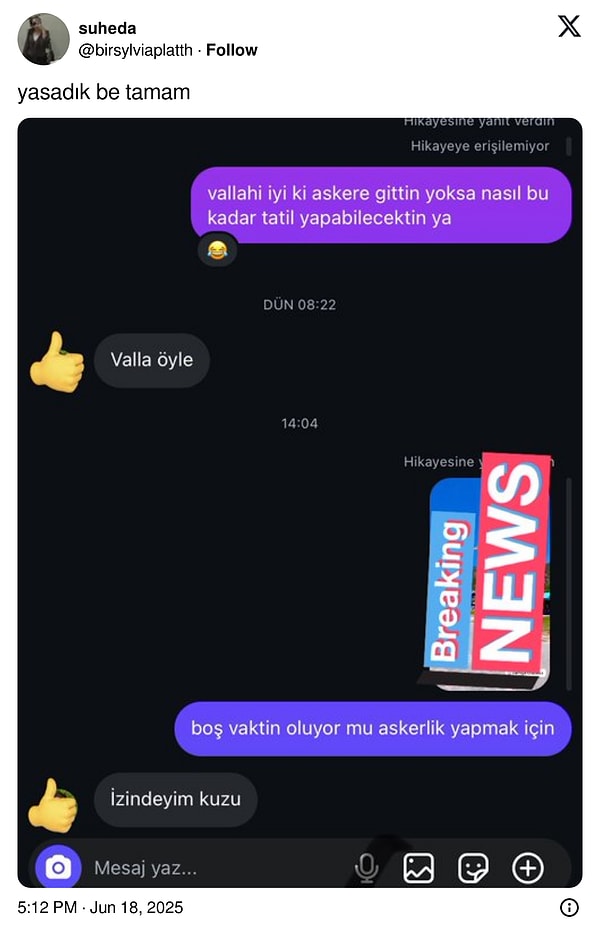Viewport: 600px width, 938px height.
Task: Follow the account next to @birsylviaplatth
Action: [x=231, y=50]
